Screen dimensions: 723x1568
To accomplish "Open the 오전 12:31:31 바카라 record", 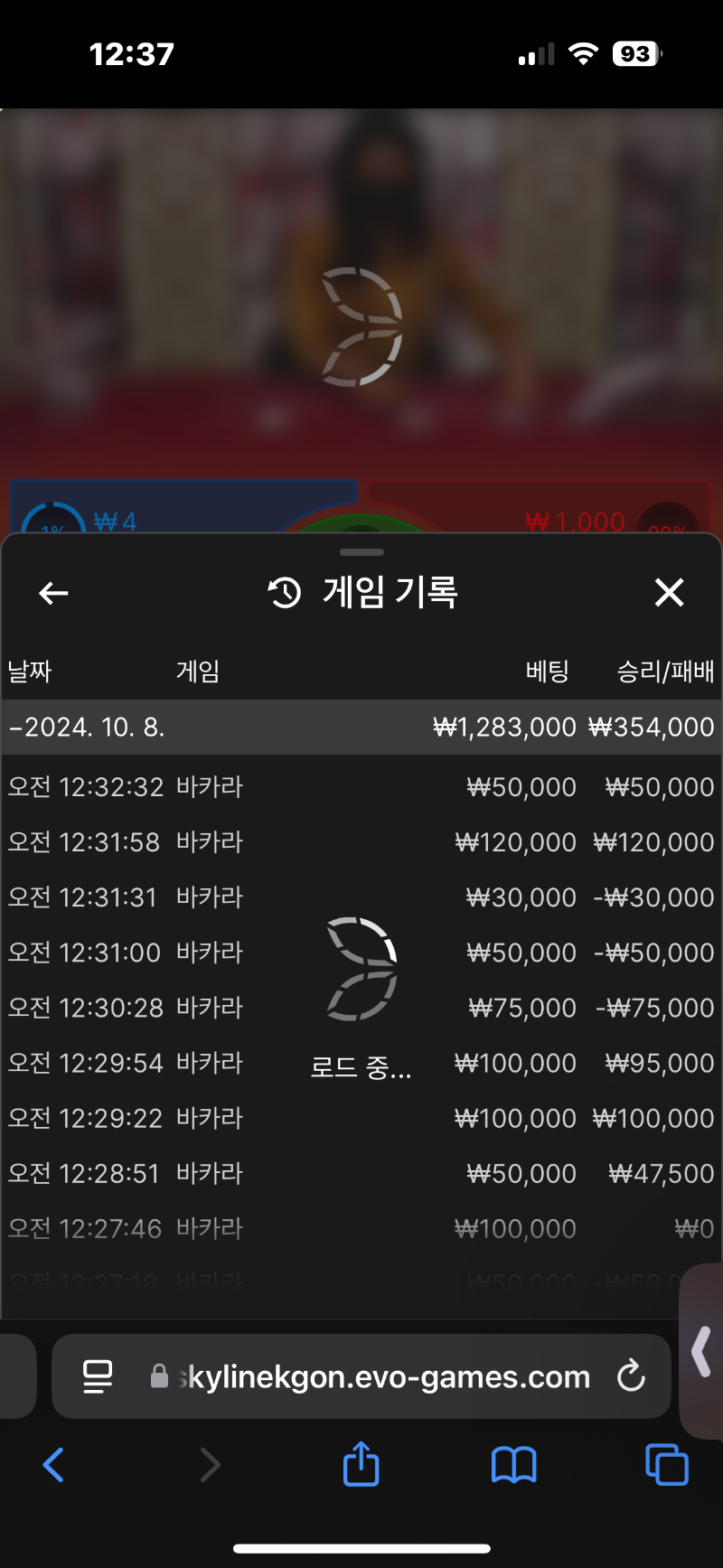I will [360, 897].
